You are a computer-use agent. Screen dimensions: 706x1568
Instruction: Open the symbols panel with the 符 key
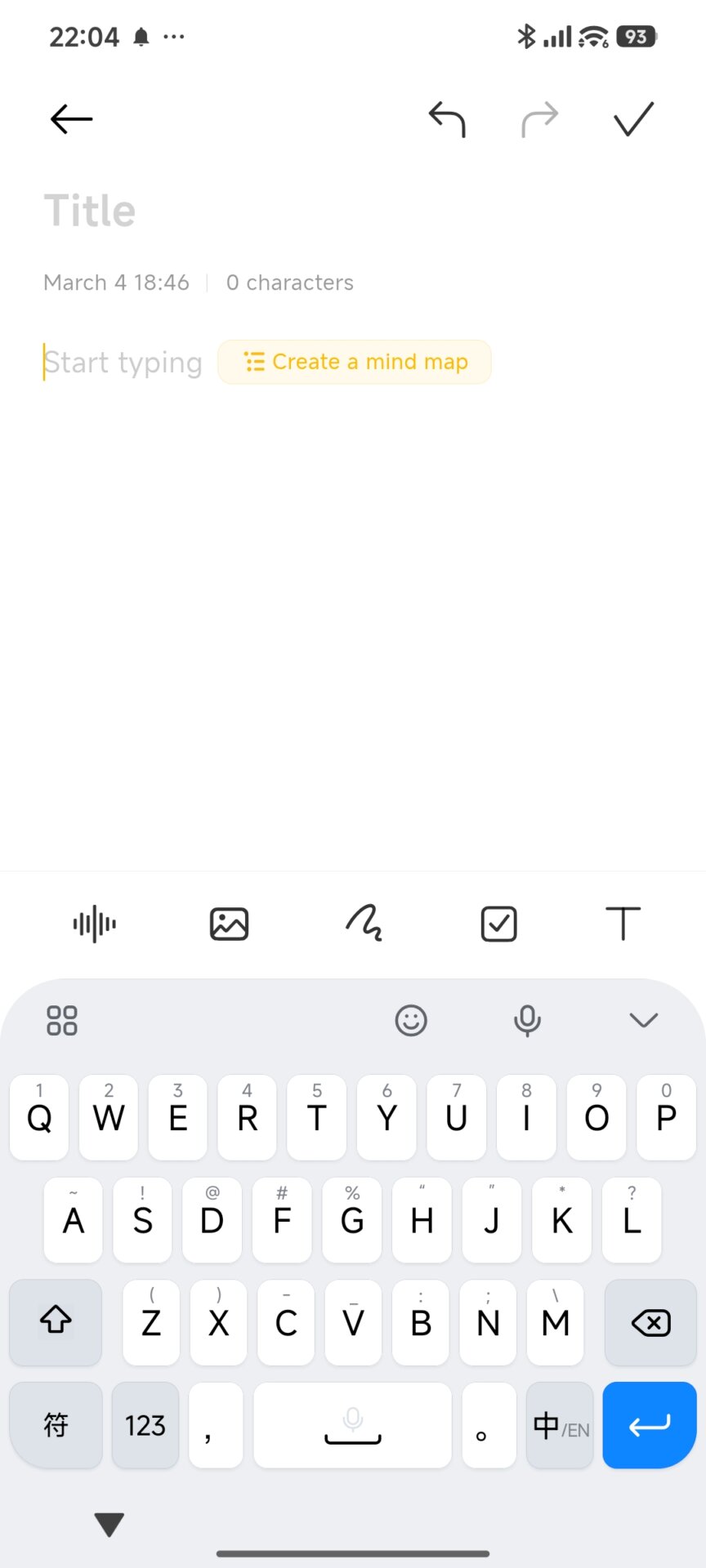[x=55, y=1425]
